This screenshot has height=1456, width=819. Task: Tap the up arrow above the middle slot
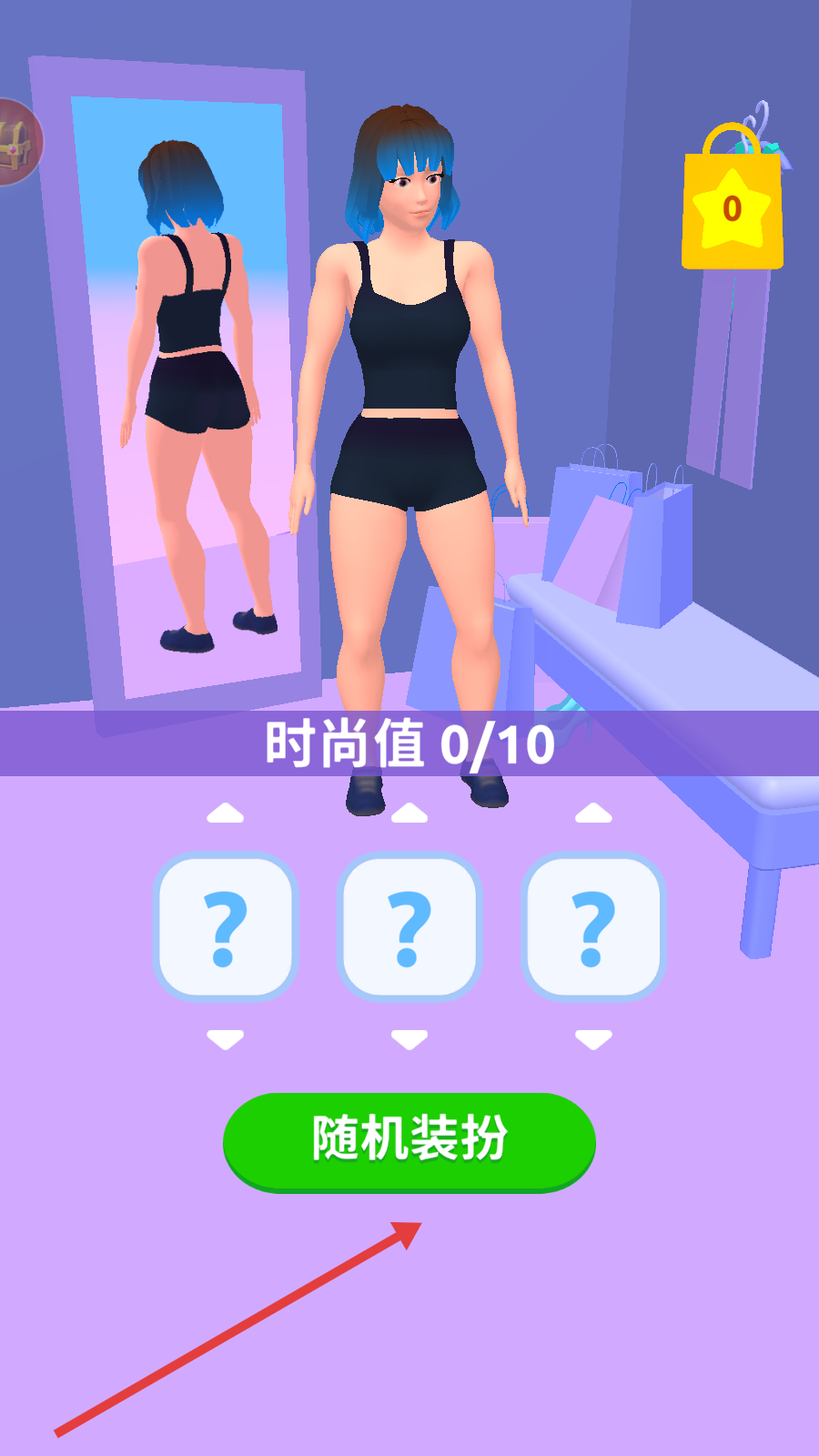(x=409, y=813)
